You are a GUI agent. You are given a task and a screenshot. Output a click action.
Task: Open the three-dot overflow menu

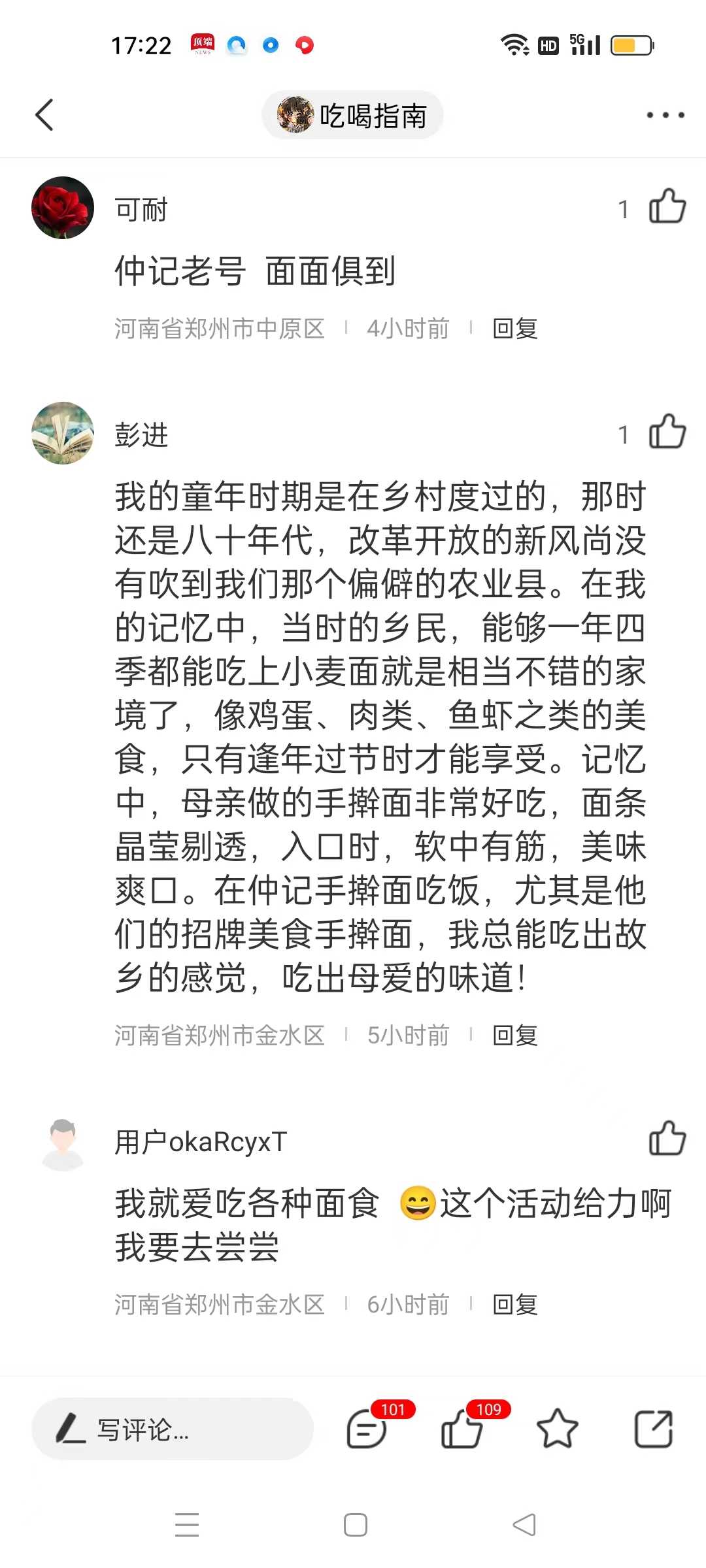[665, 115]
